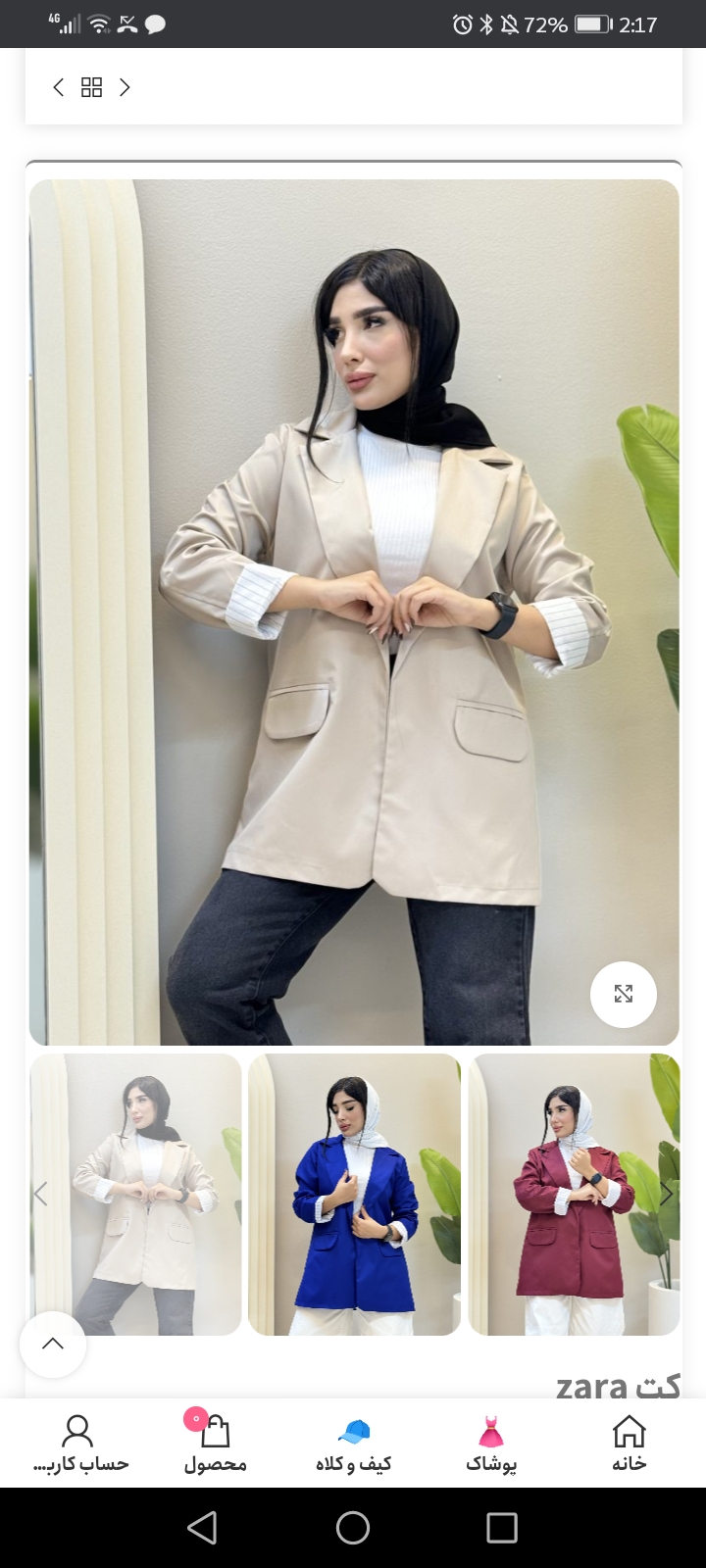Screen dimensions: 706x1568
Task: Expand the main product image fullscreen
Action: (x=623, y=994)
